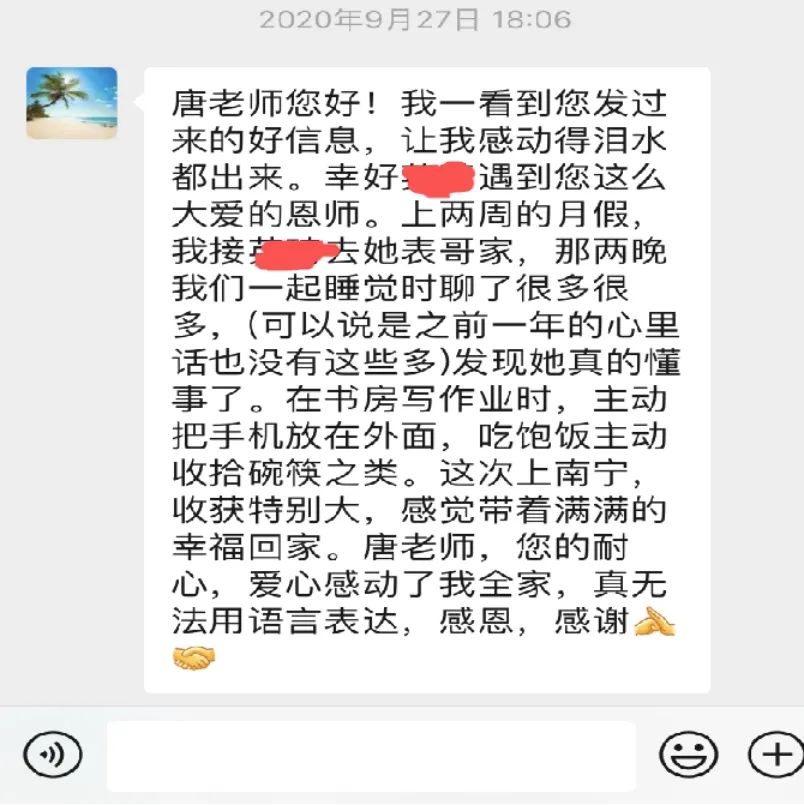This screenshot has height=805, width=804.
Task: Open the plus attachments menu
Action: pos(775,754)
